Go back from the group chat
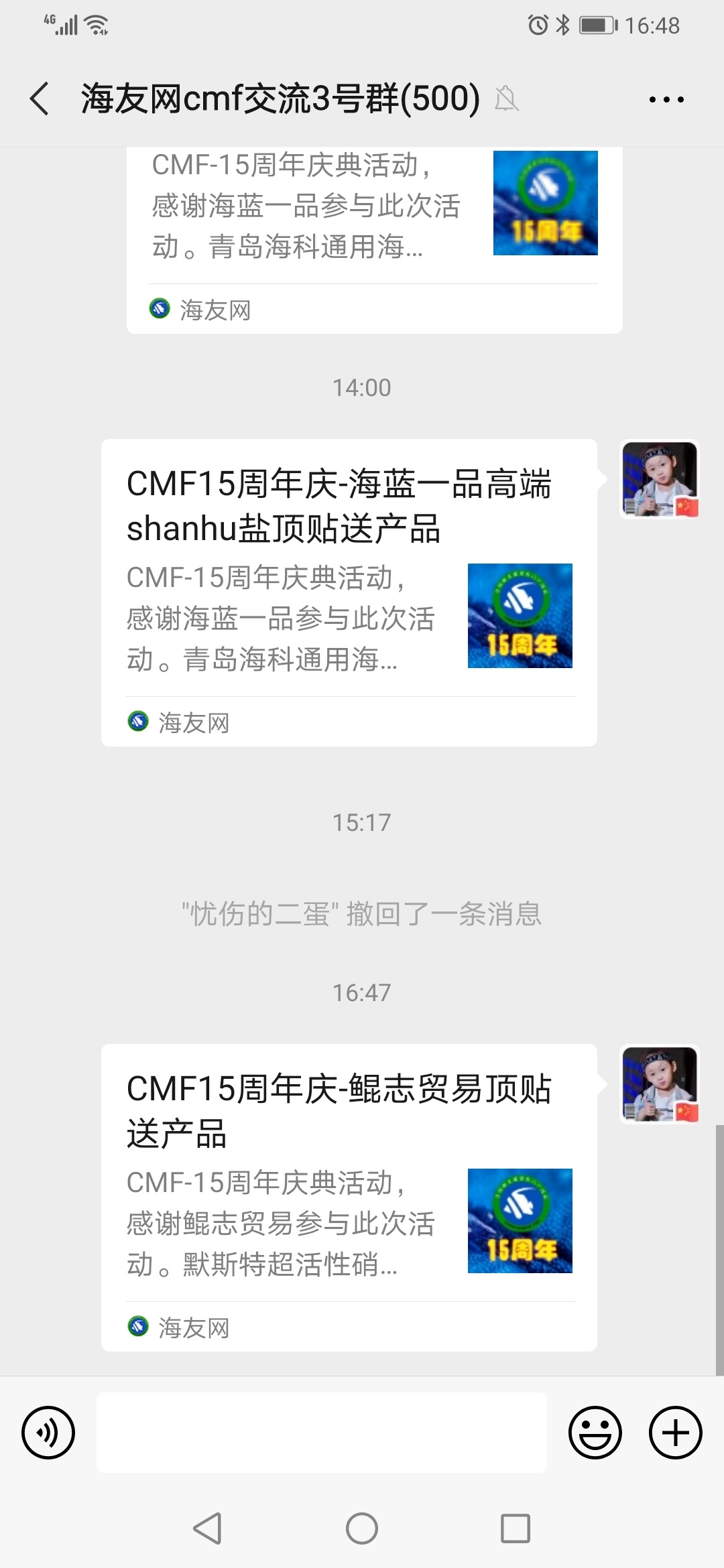724x1568 pixels. (40, 99)
